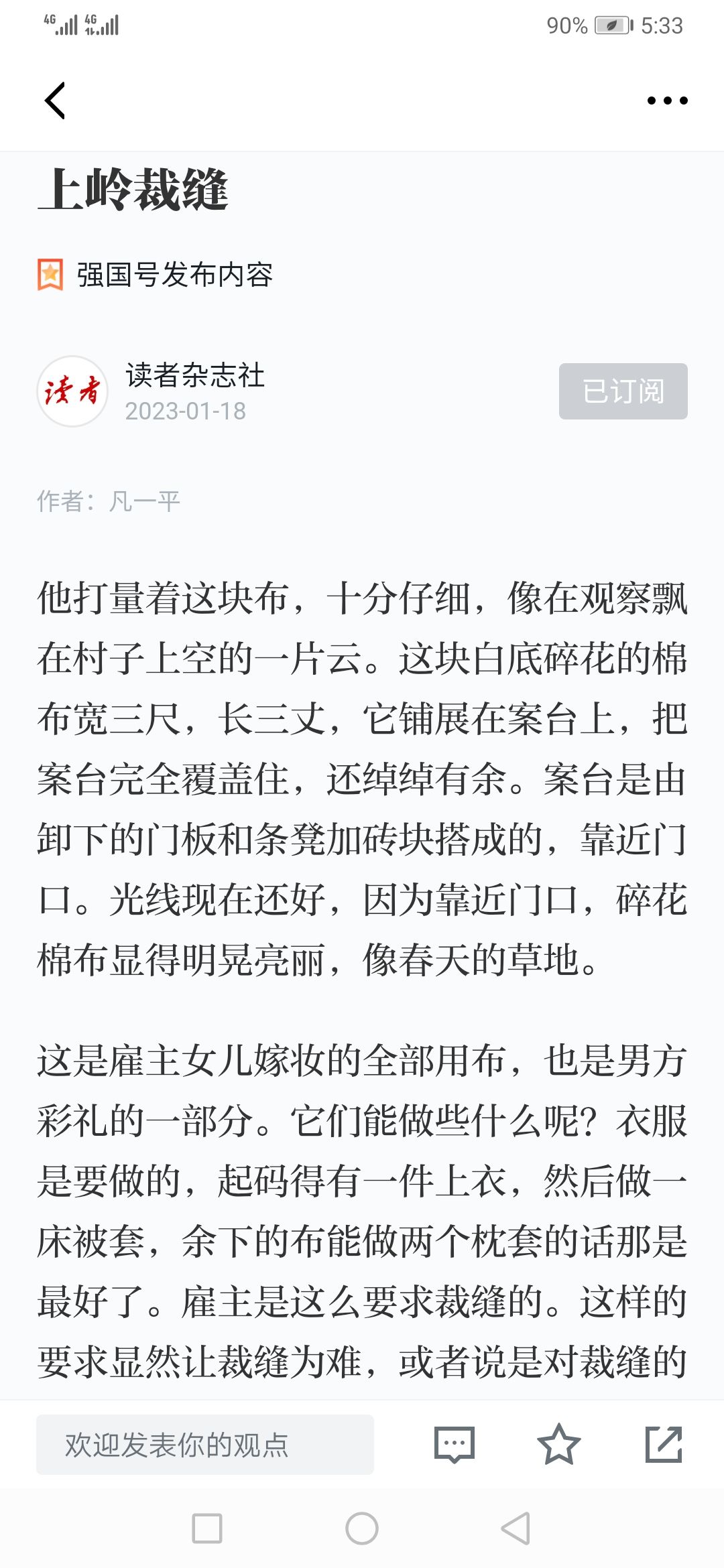Open the 读者杂志社 publisher avatar
This screenshot has width=724, height=1568.
point(72,391)
